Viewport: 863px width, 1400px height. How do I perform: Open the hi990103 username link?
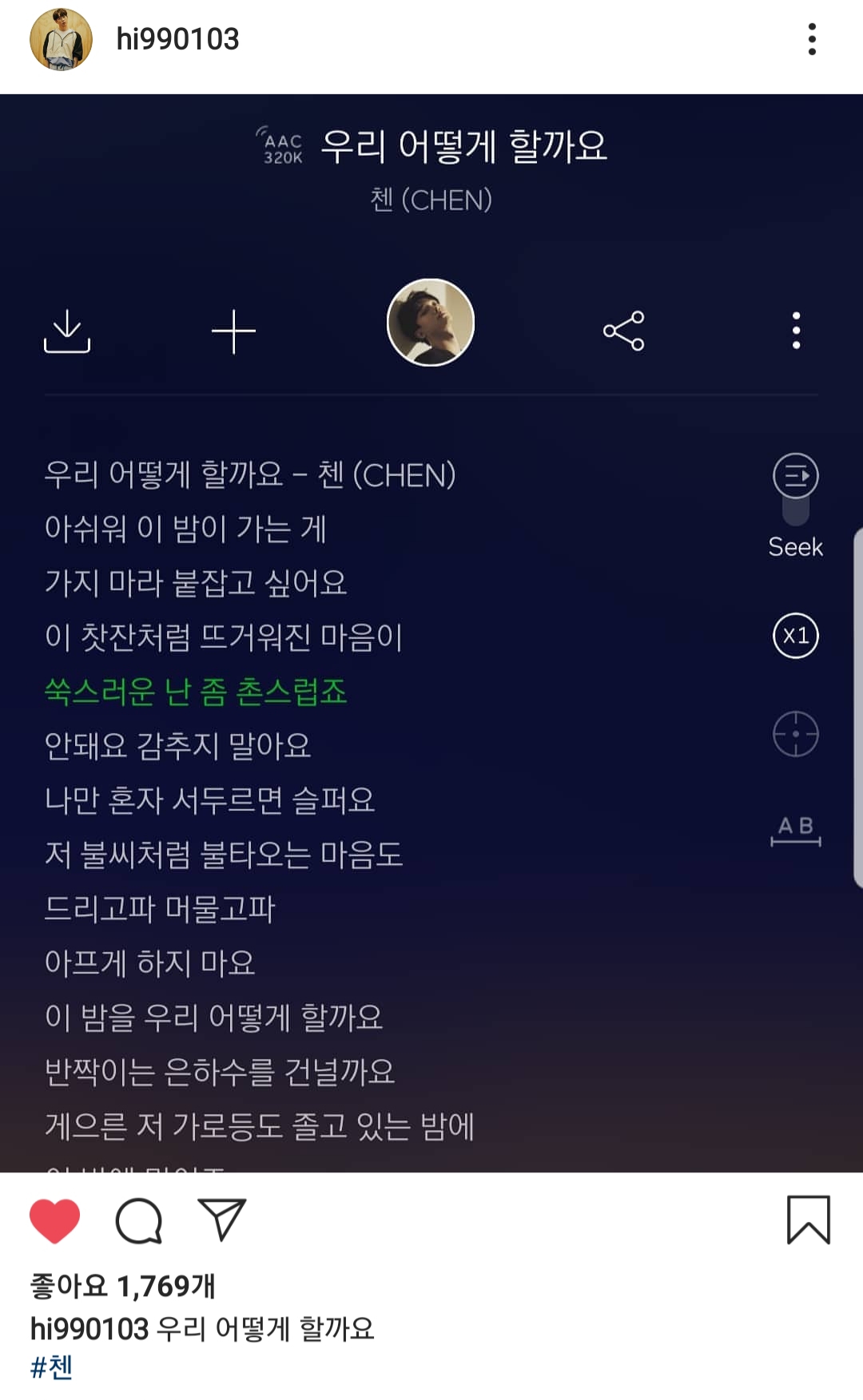[177, 39]
